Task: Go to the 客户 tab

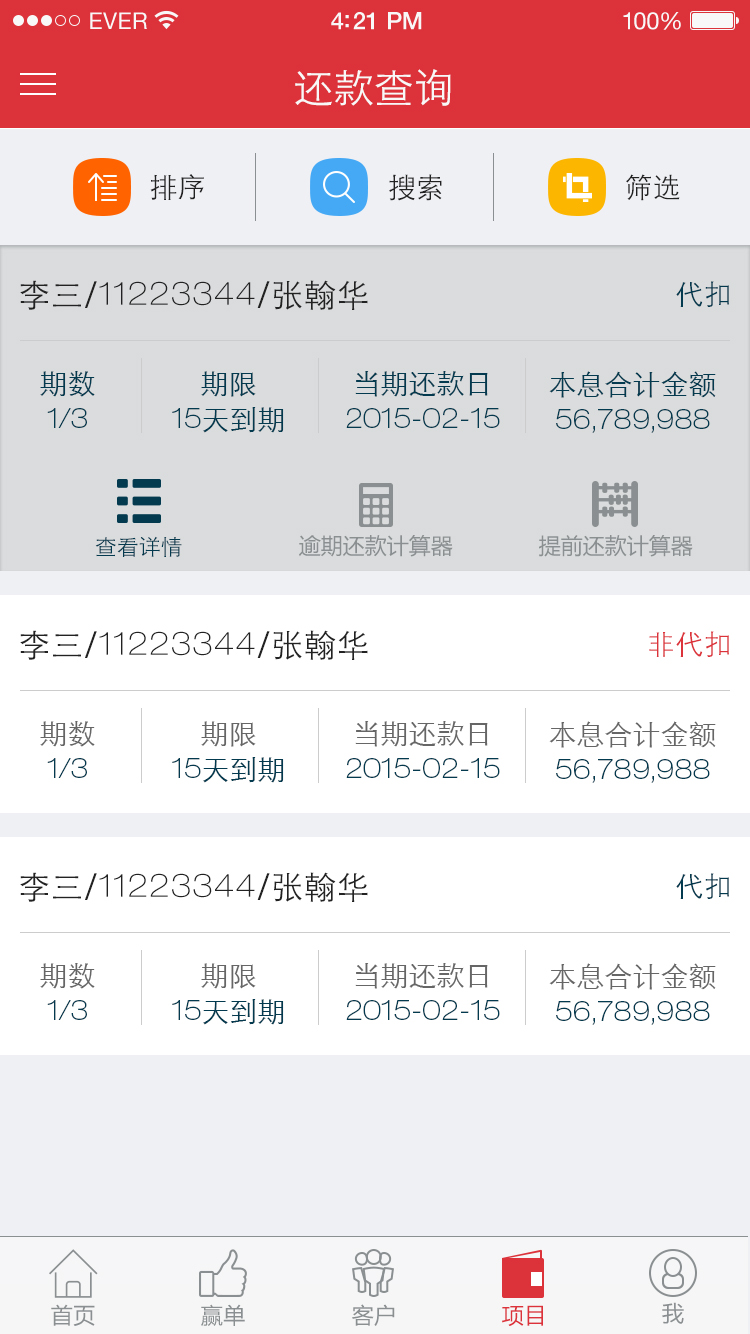Action: coord(373,1288)
